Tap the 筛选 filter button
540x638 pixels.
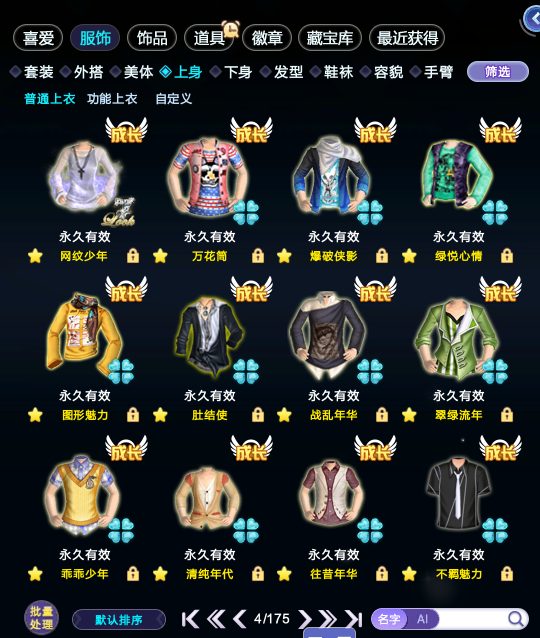498,72
